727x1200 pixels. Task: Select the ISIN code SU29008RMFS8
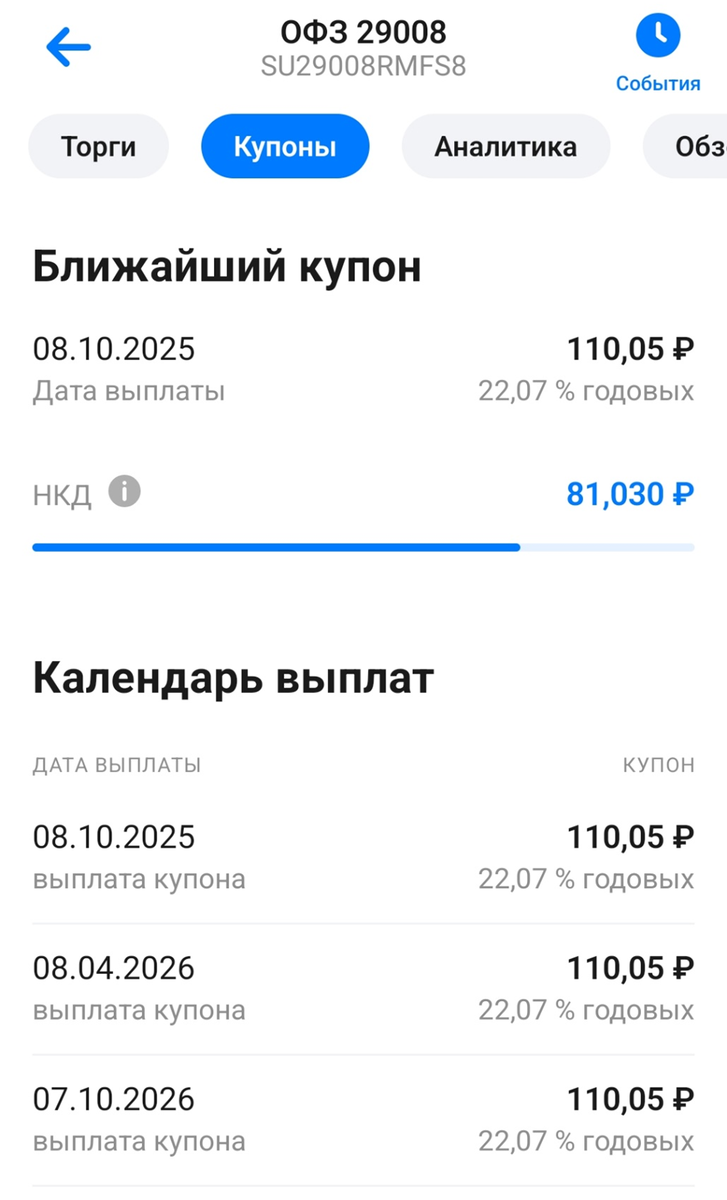coord(363,68)
